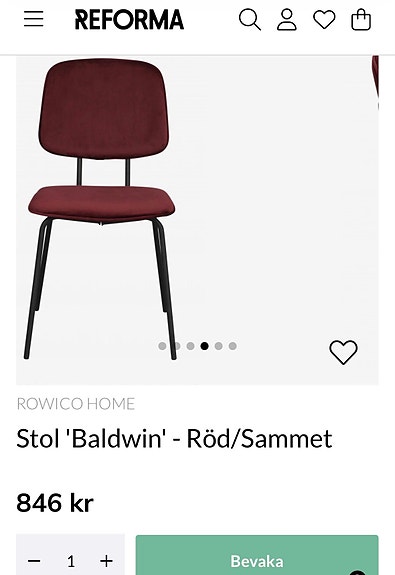The width and height of the screenshot is (395, 575).
Task: Tap the Bevaka button
Action: 257,555
